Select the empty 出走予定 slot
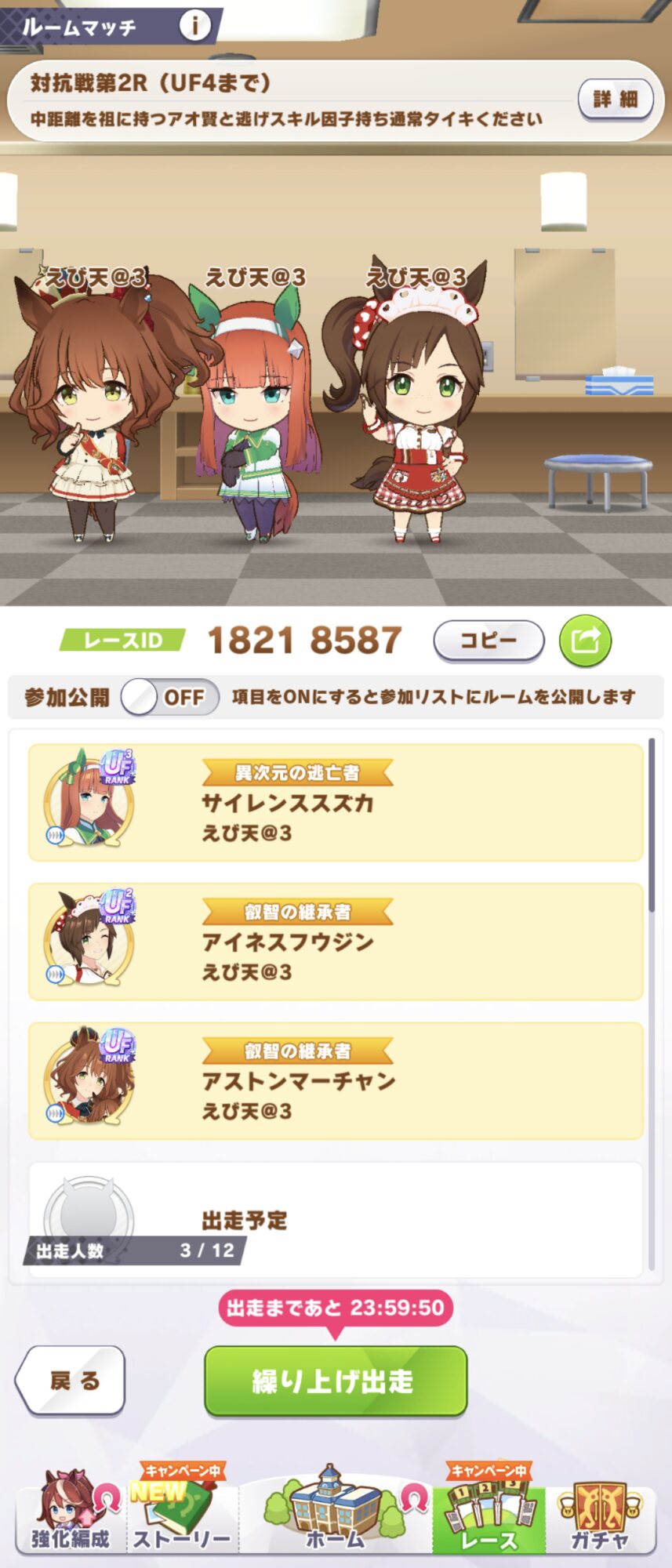Viewport: 672px width, 1568px height. click(x=336, y=1218)
